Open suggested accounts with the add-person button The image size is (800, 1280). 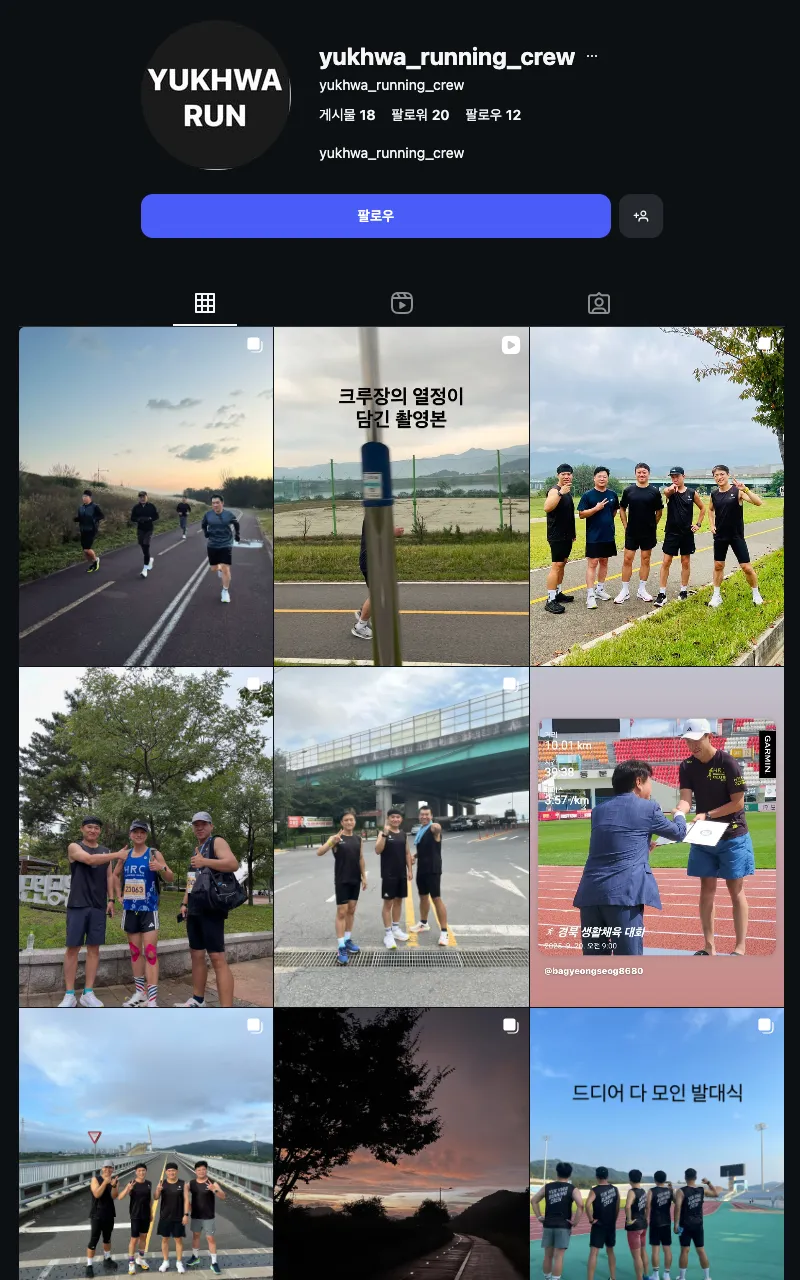pyautogui.click(x=641, y=216)
